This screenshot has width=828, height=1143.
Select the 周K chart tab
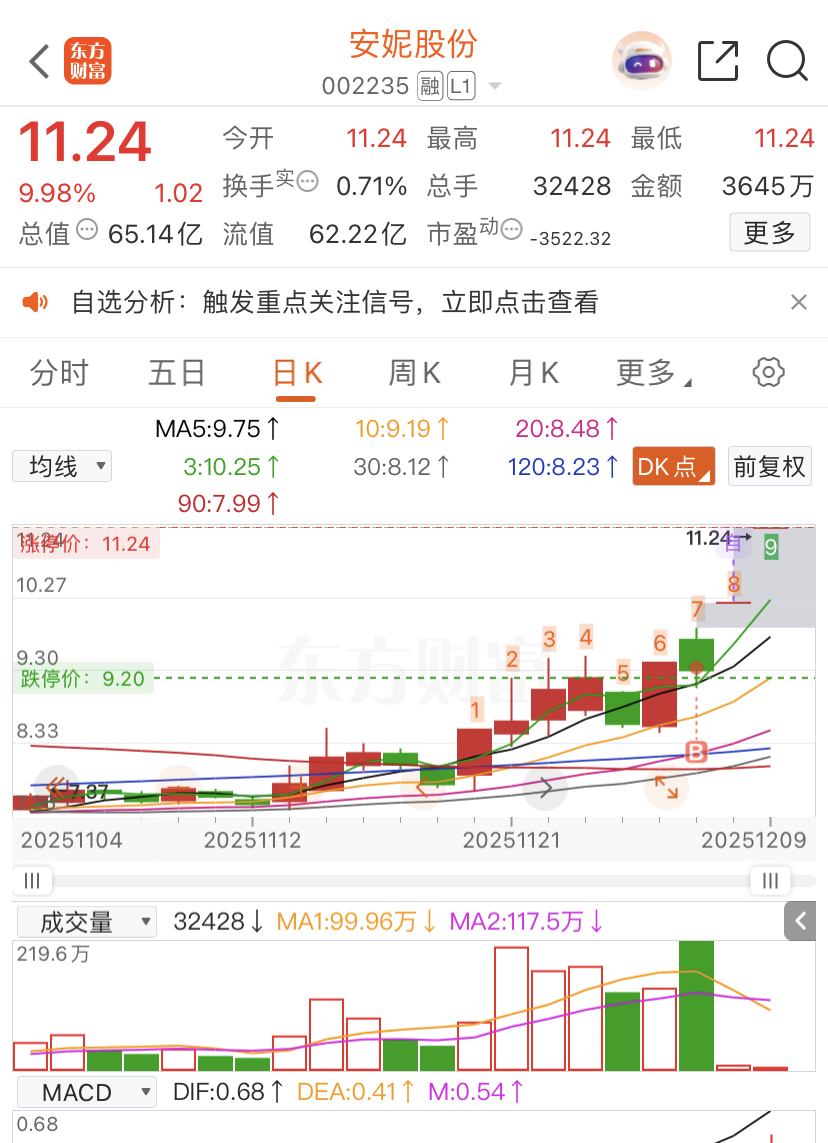coord(414,373)
